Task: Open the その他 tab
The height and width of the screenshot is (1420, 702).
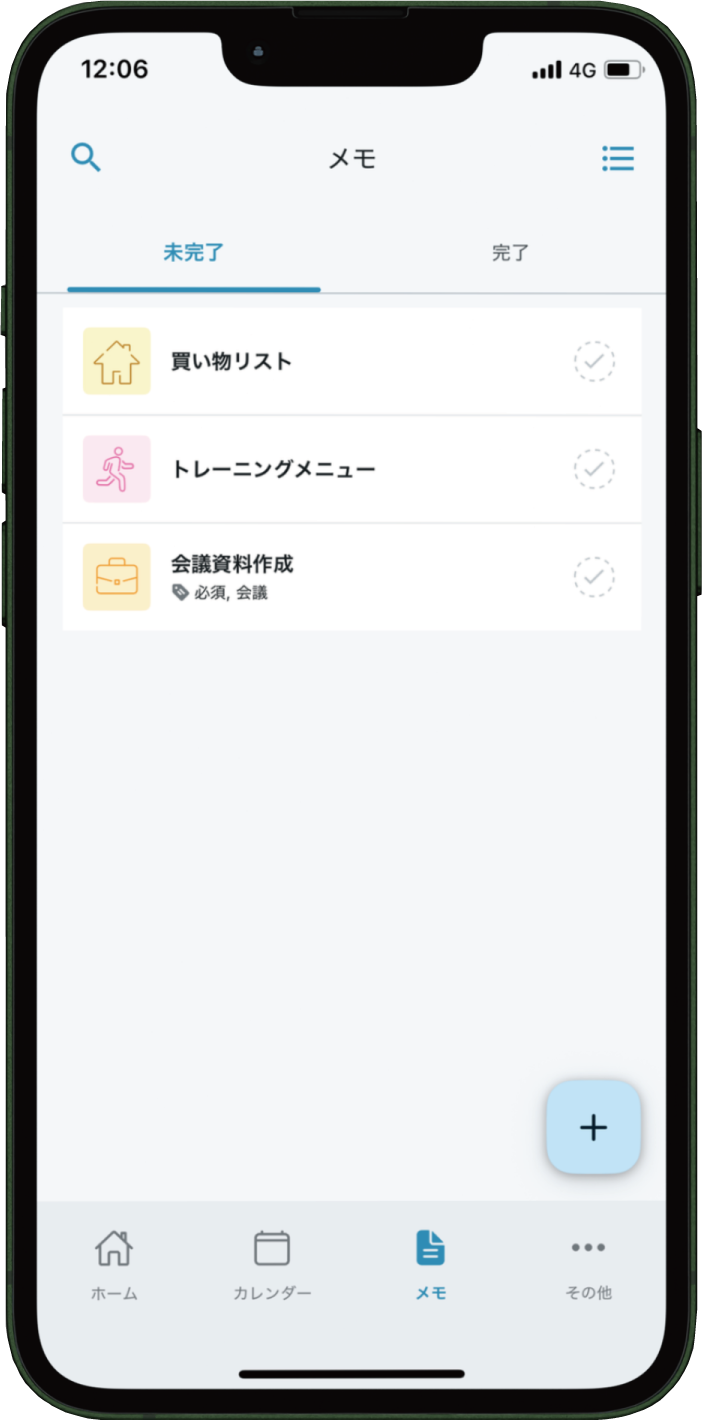Action: point(588,1264)
